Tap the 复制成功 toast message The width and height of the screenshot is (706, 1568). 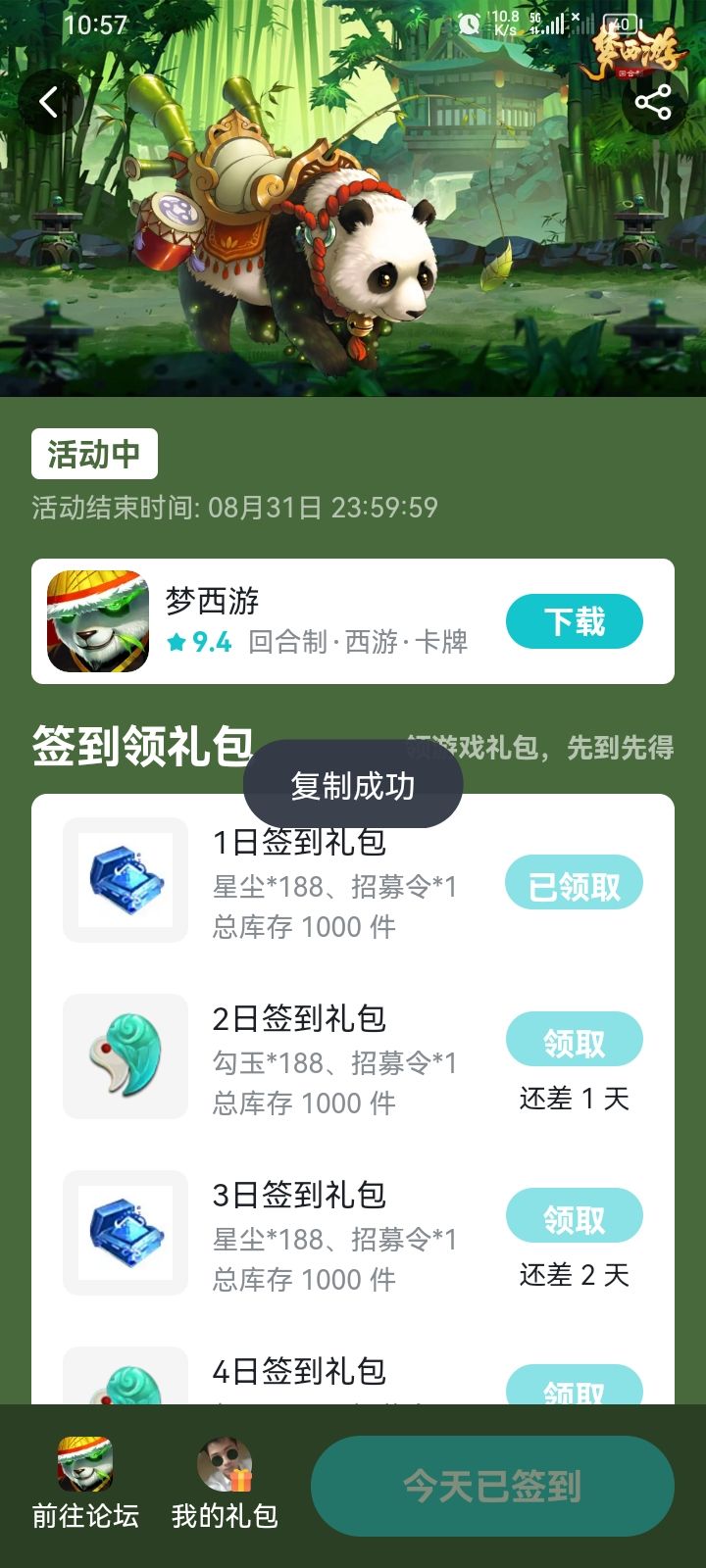pyautogui.click(x=355, y=784)
